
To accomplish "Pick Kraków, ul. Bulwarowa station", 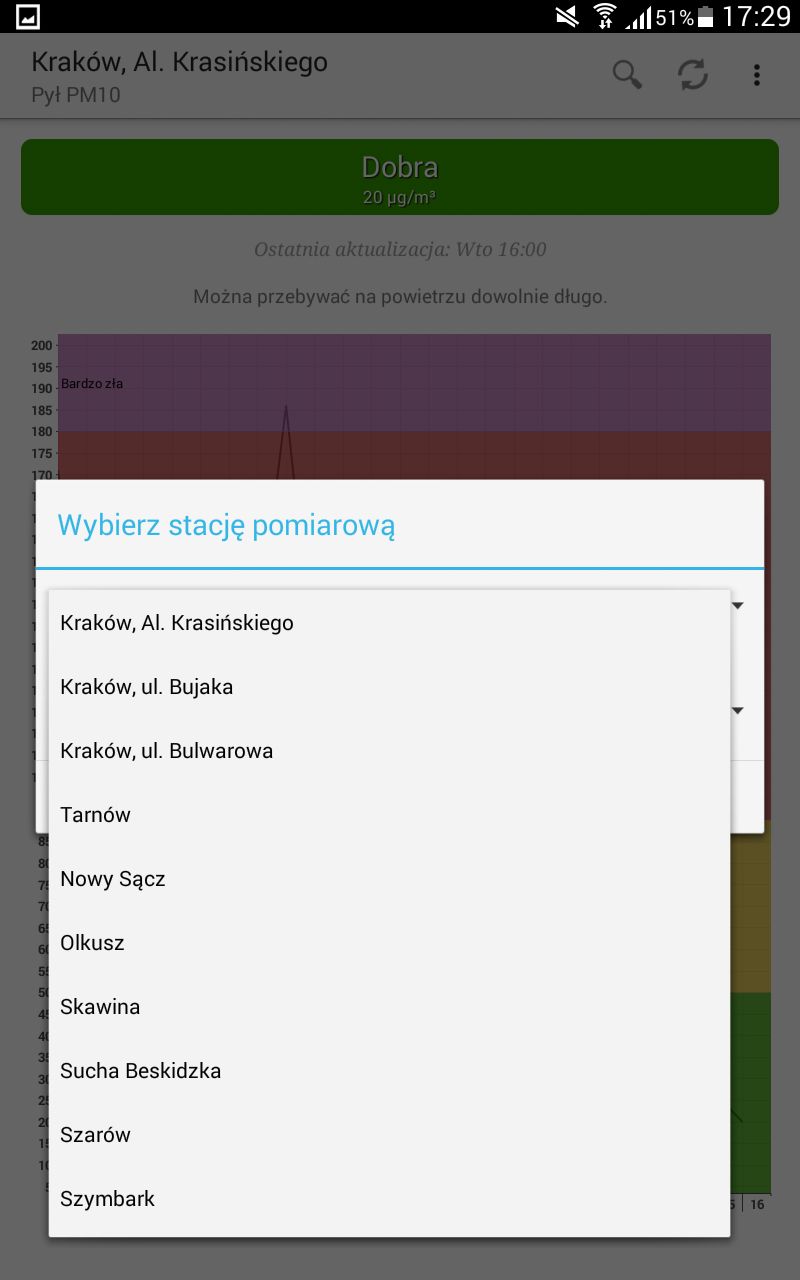I will pos(389,751).
